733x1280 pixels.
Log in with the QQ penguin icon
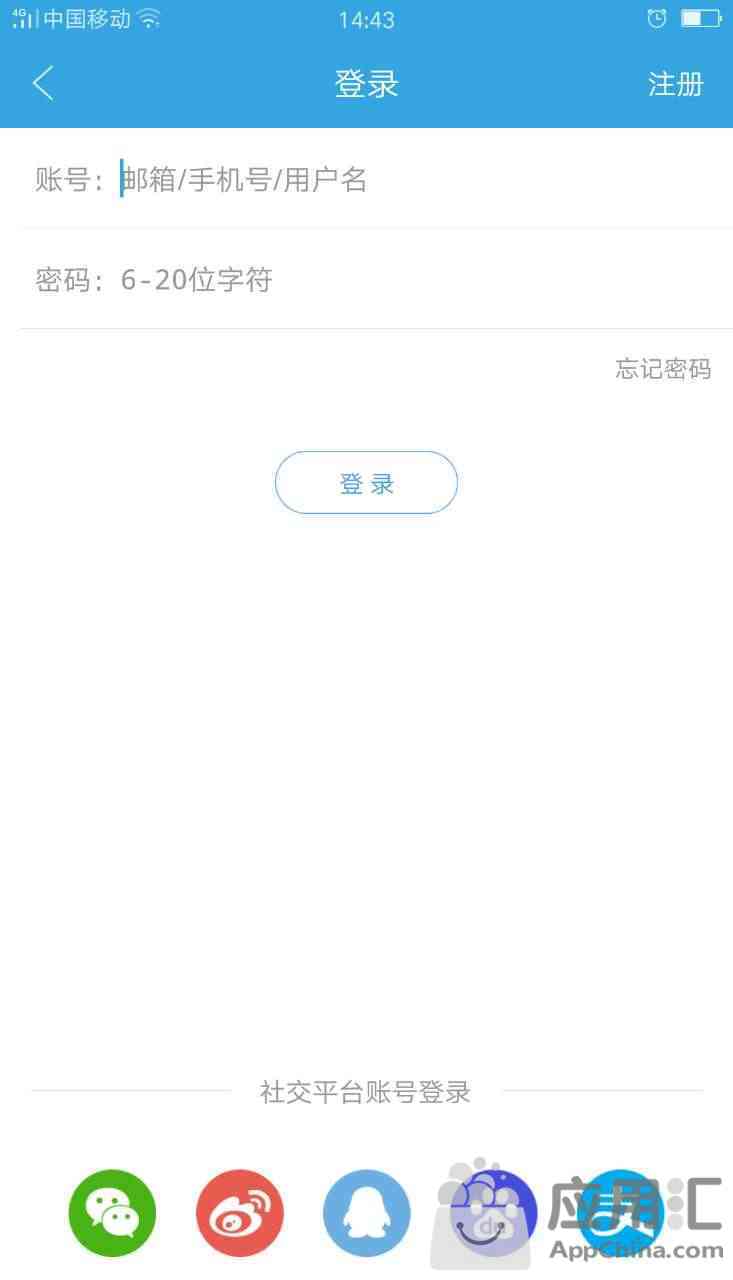[x=366, y=1213]
